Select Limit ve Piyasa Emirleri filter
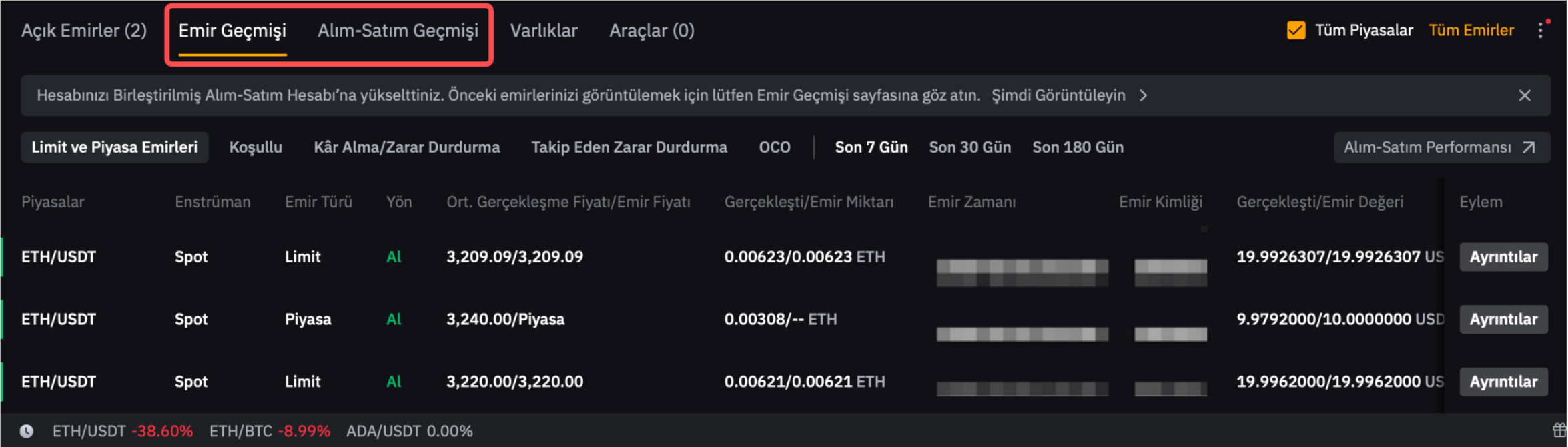The image size is (1568, 447). click(x=115, y=147)
